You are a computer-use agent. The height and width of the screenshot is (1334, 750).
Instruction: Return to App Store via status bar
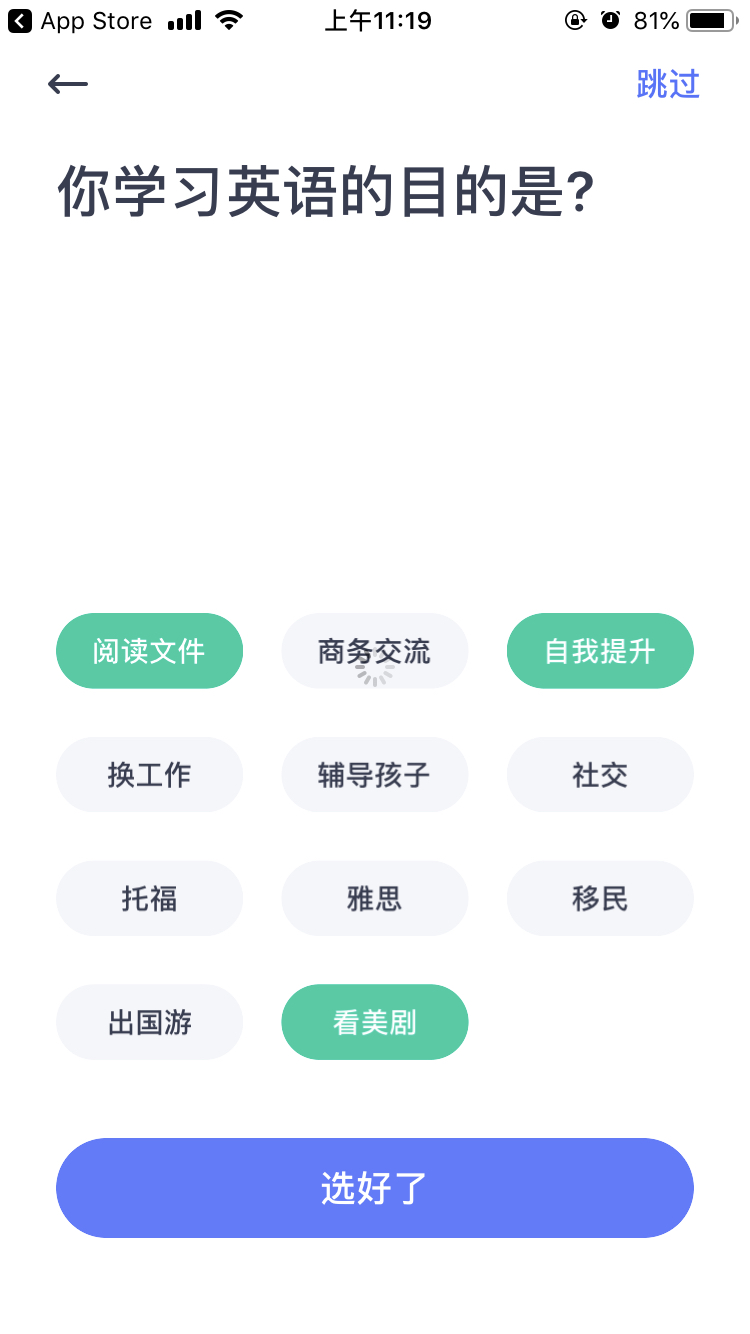80,21
